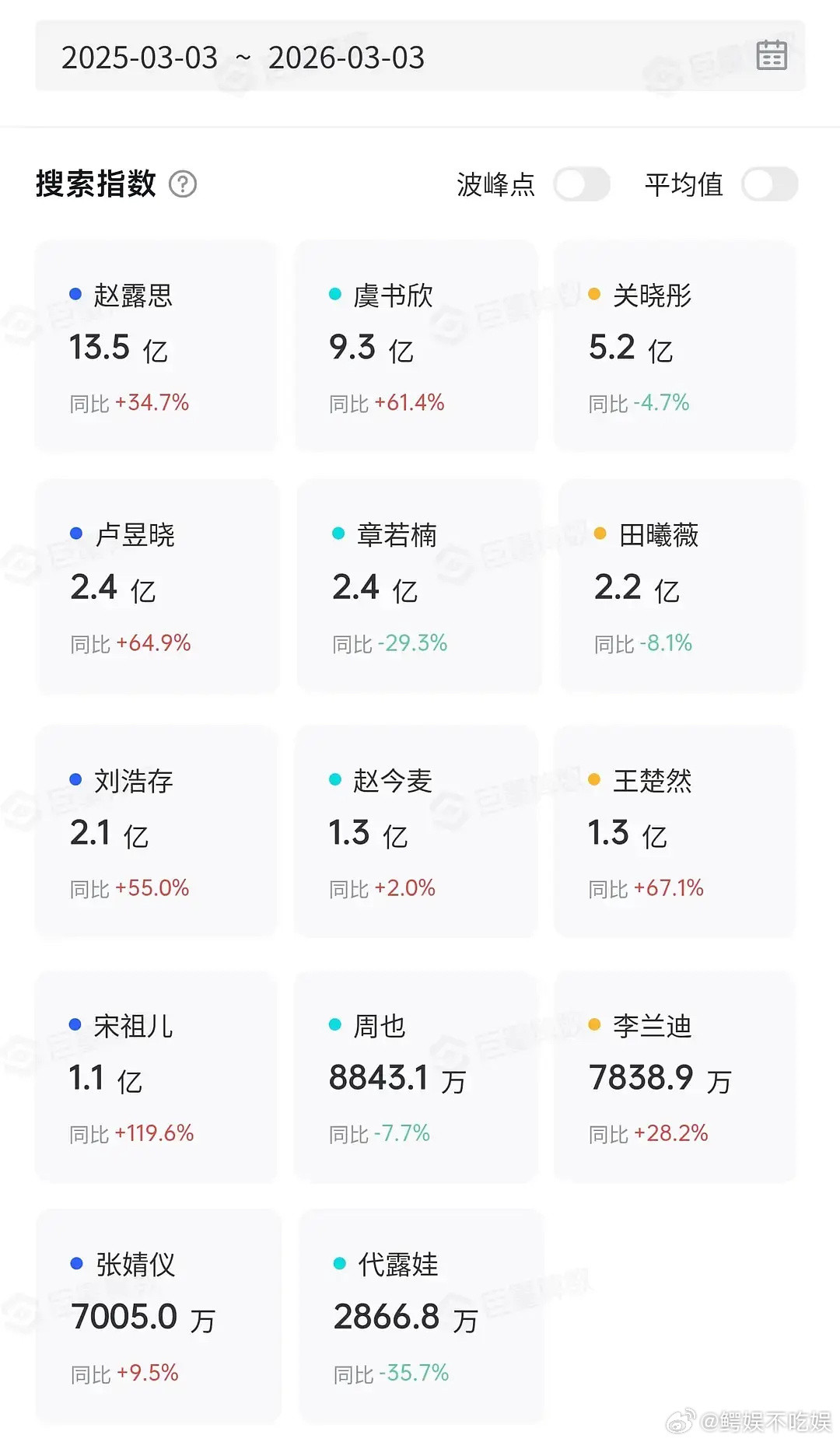This screenshot has width=840, height=1442.
Task: Click the blue dot beside 赵露思
Action: [75, 293]
